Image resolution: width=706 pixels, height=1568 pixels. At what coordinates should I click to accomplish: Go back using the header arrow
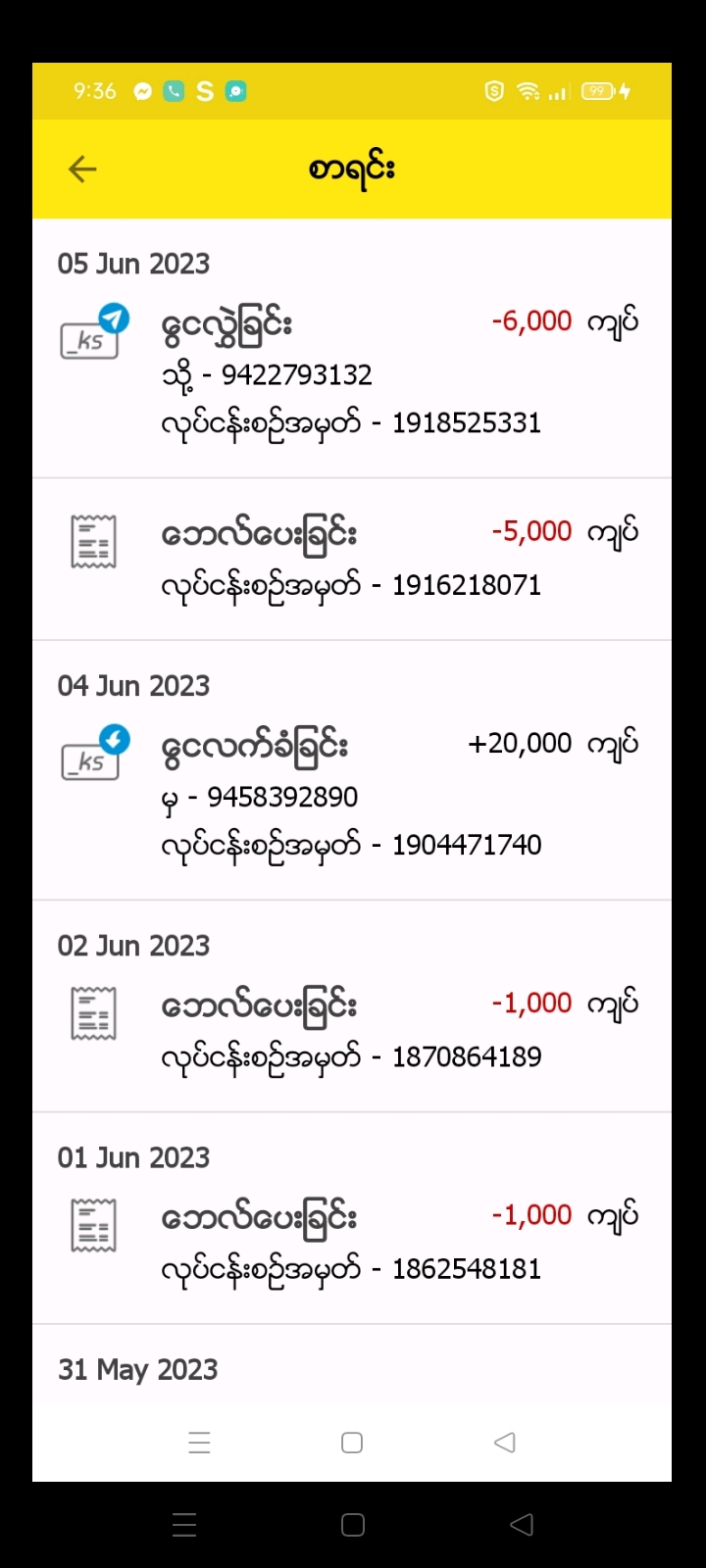point(82,170)
